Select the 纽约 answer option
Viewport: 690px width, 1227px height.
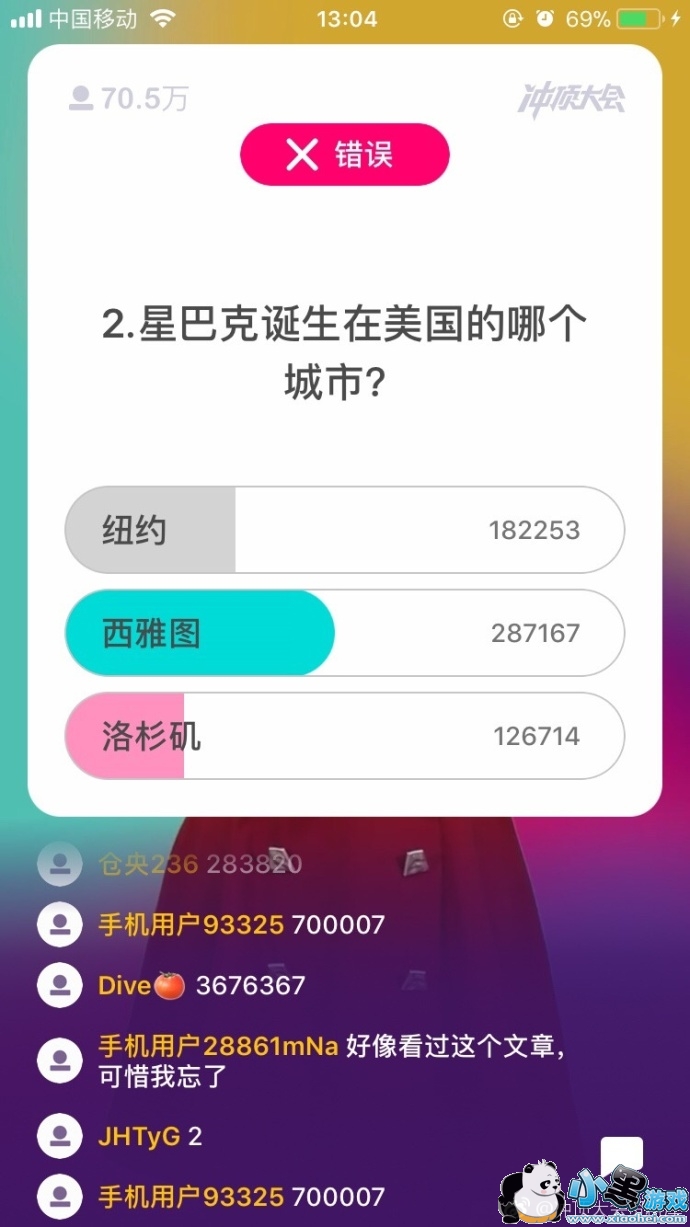344,530
